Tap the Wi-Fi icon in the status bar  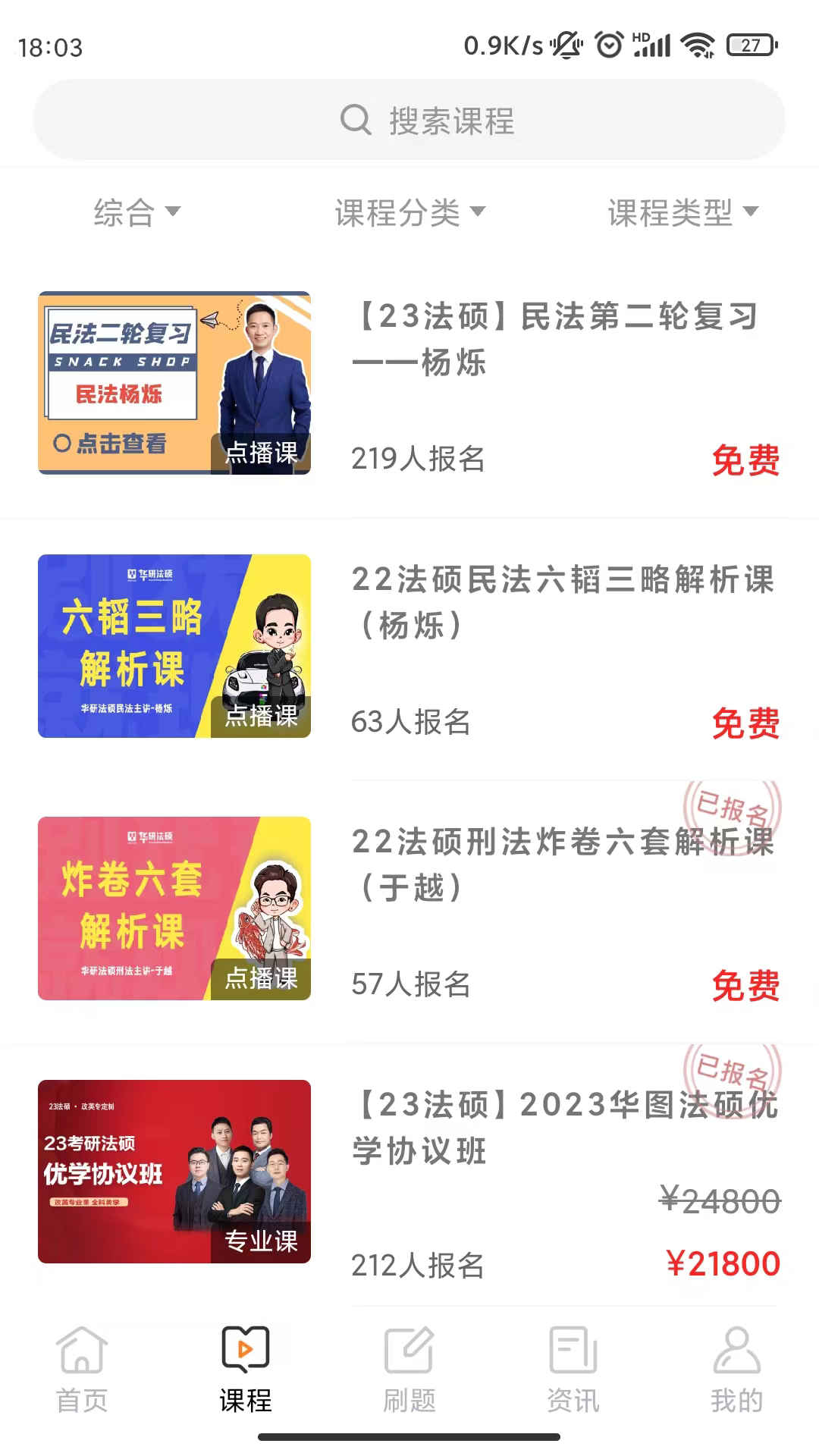698,47
